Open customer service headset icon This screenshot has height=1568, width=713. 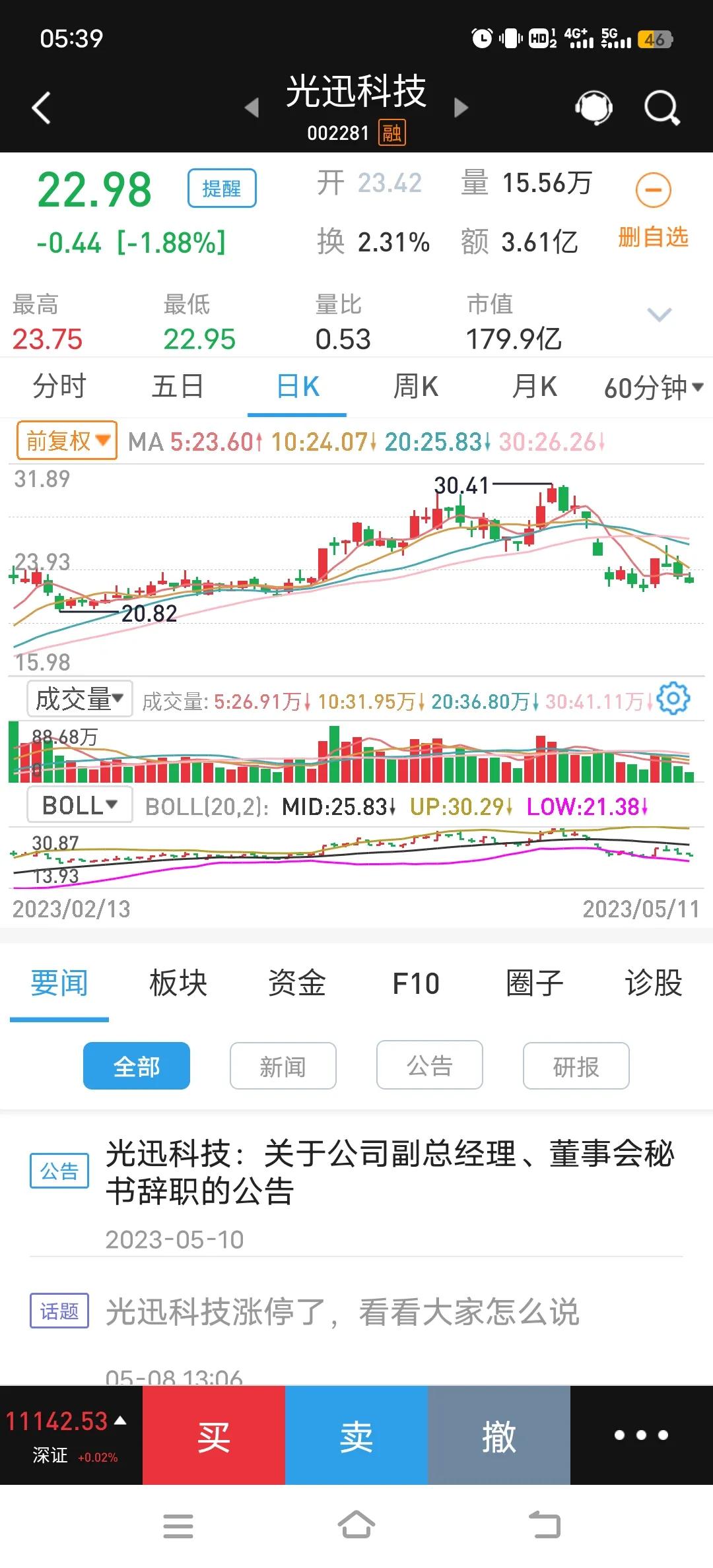593,107
